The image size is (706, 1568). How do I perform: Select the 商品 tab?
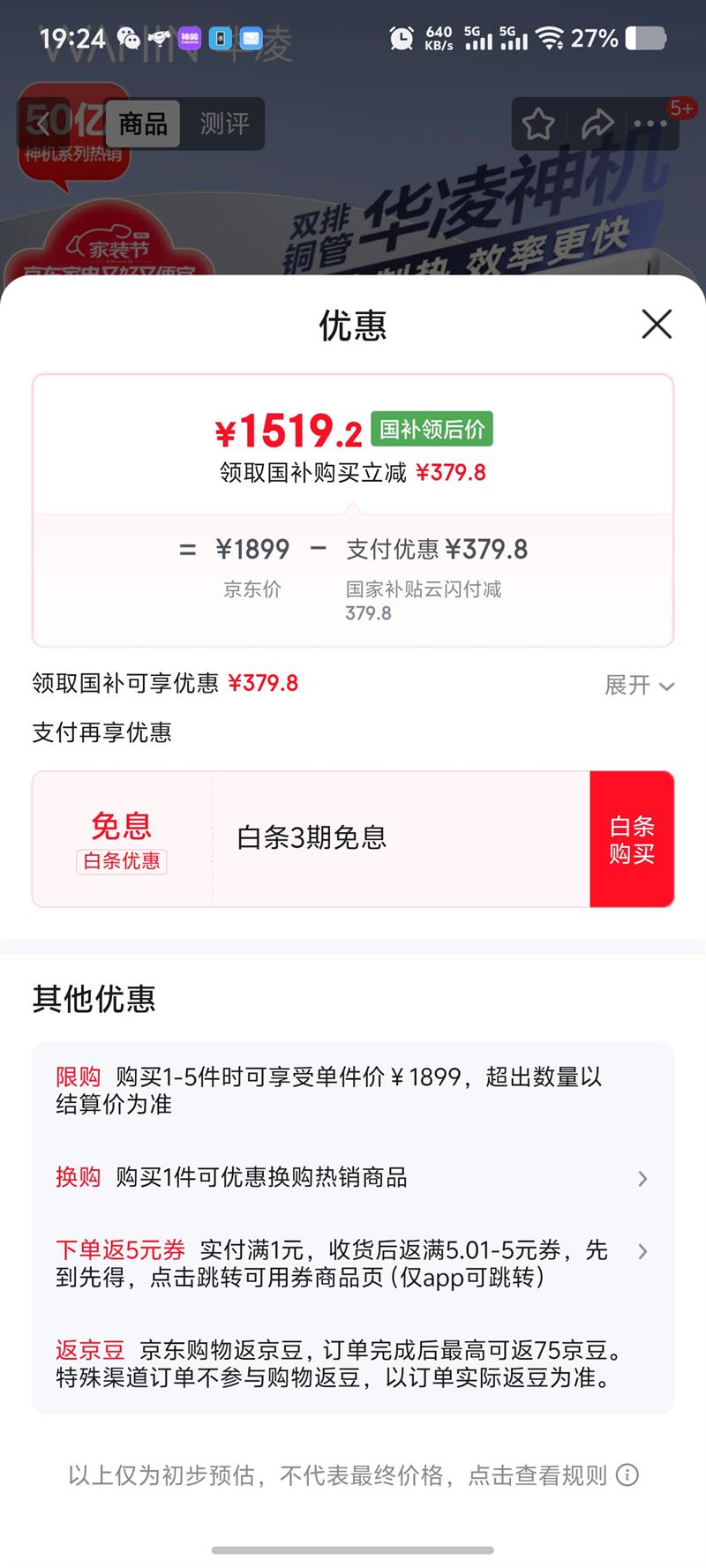point(143,124)
